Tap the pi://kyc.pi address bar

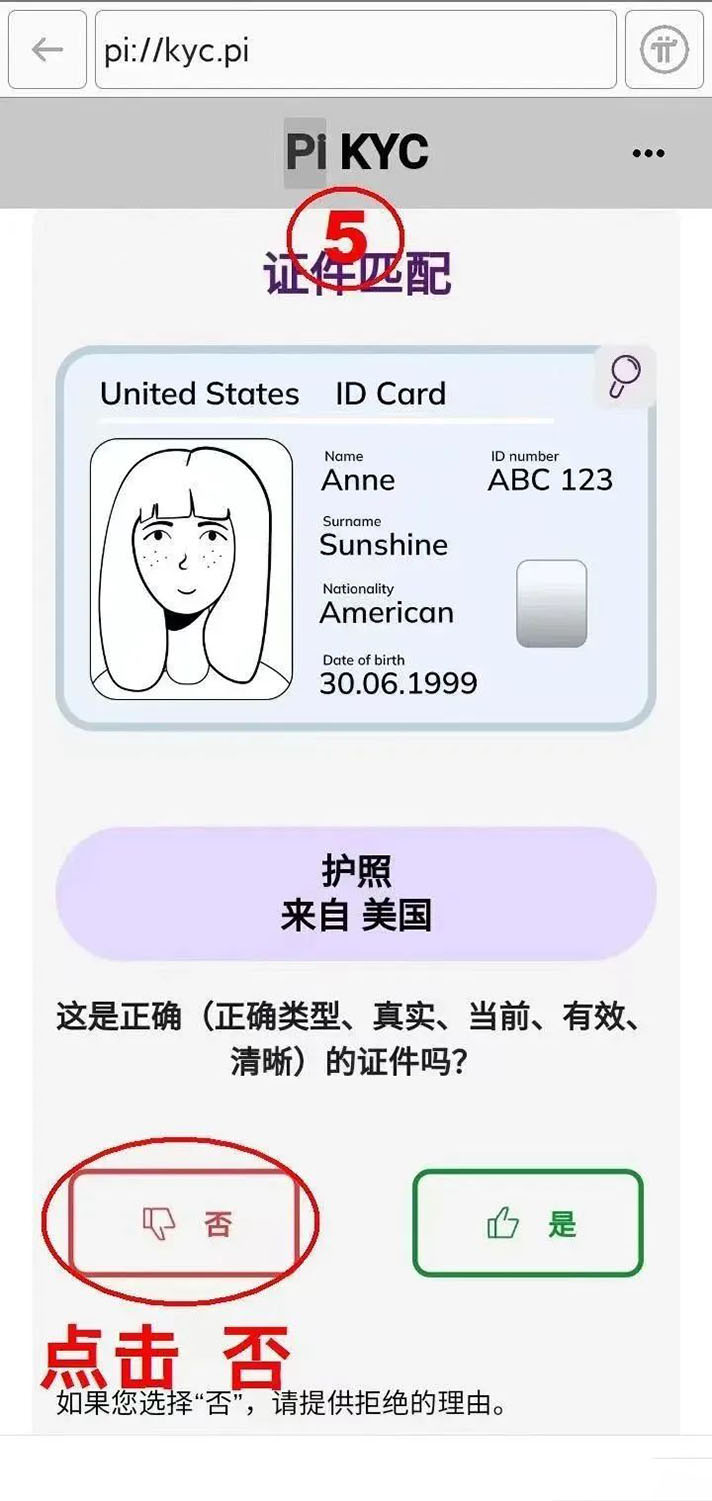(355, 50)
